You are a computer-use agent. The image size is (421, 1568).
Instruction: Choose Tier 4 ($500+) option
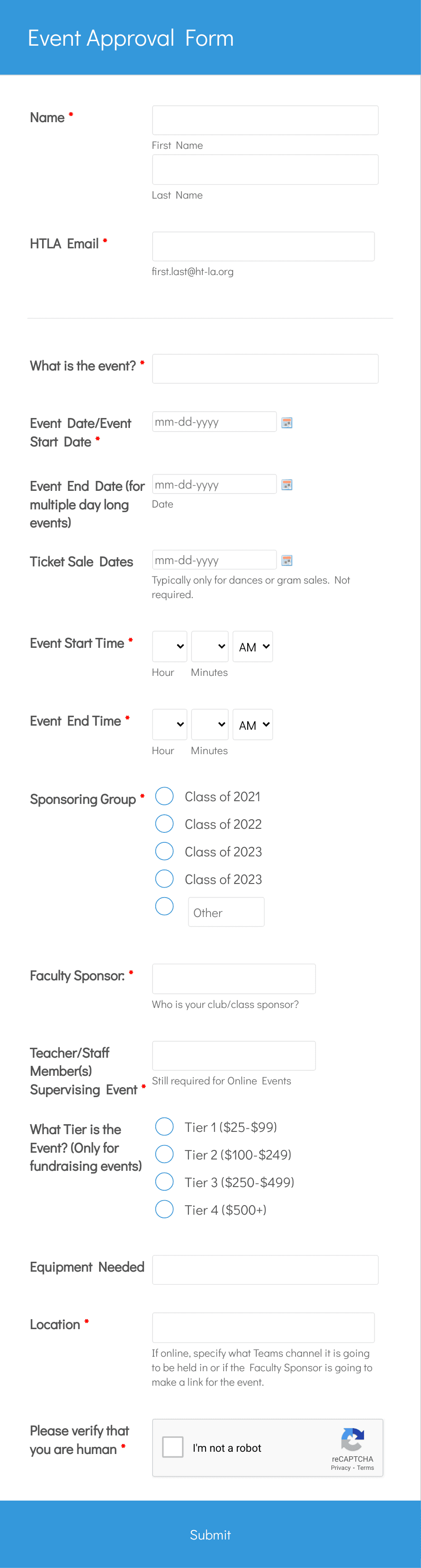click(164, 1210)
